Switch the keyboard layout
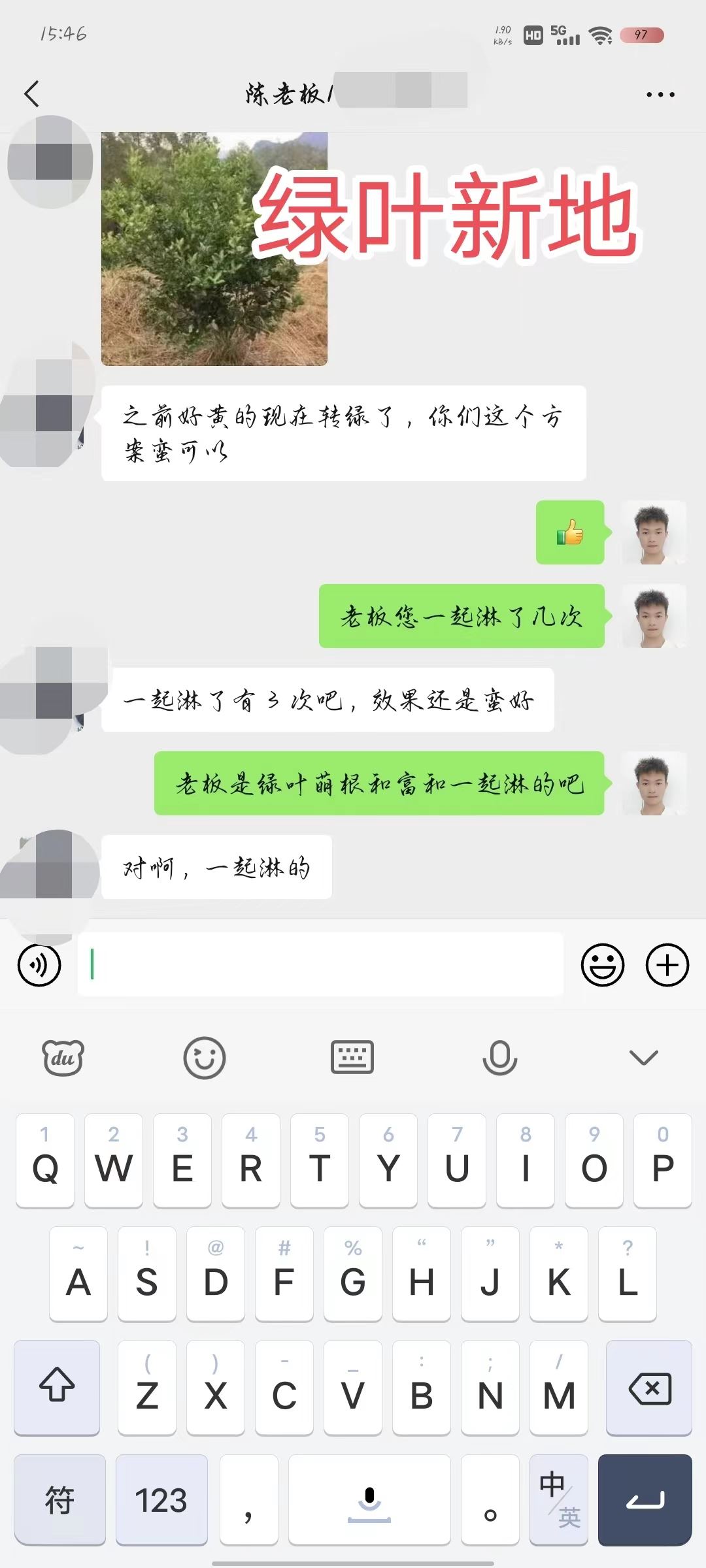 click(x=352, y=1058)
